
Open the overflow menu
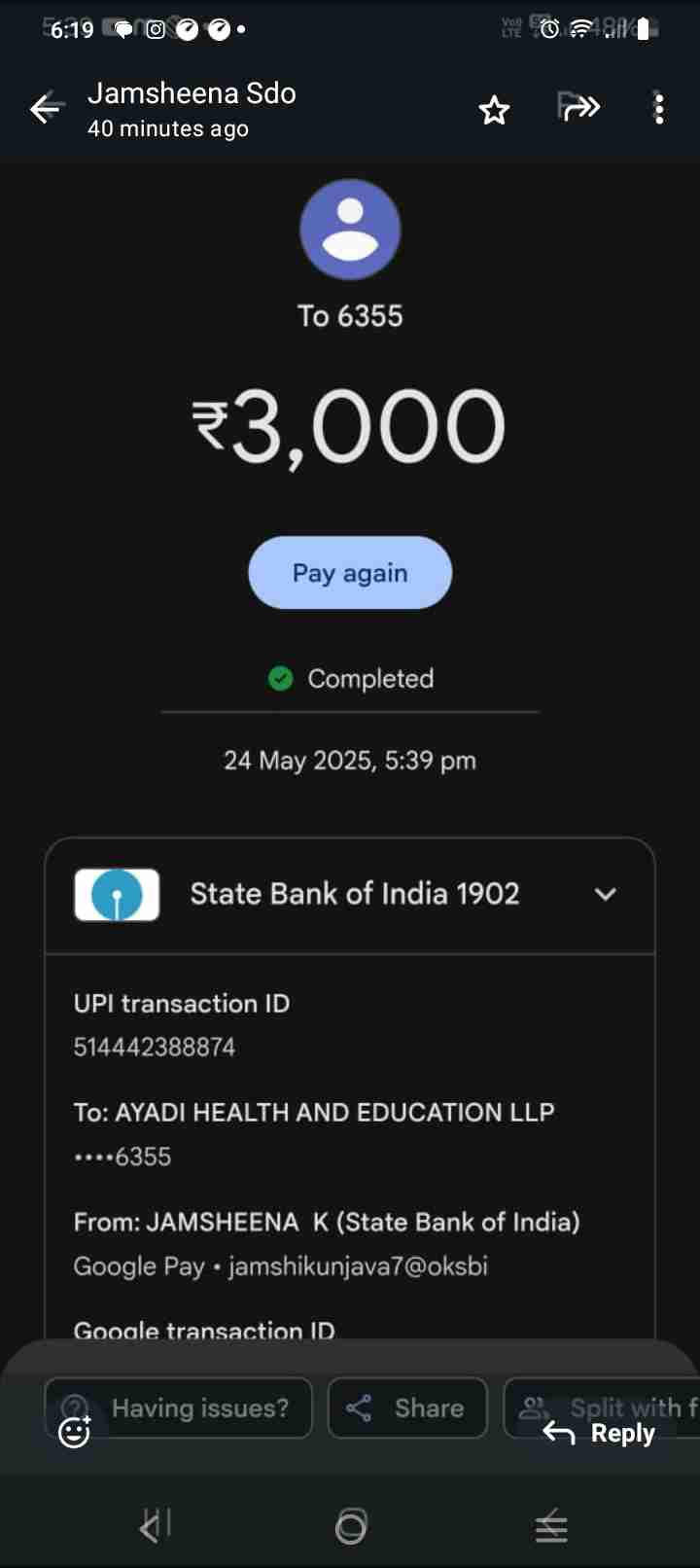point(658,109)
